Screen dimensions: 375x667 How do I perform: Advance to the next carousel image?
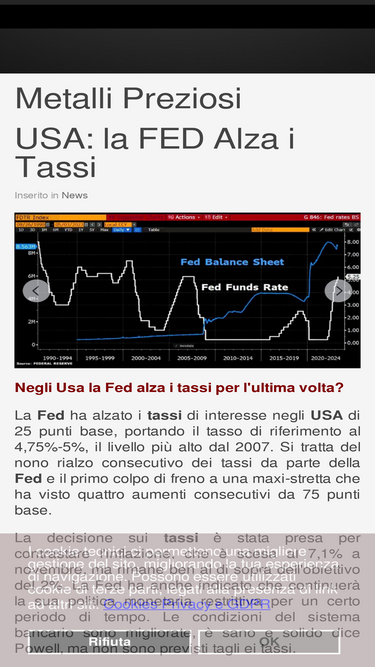point(338,291)
